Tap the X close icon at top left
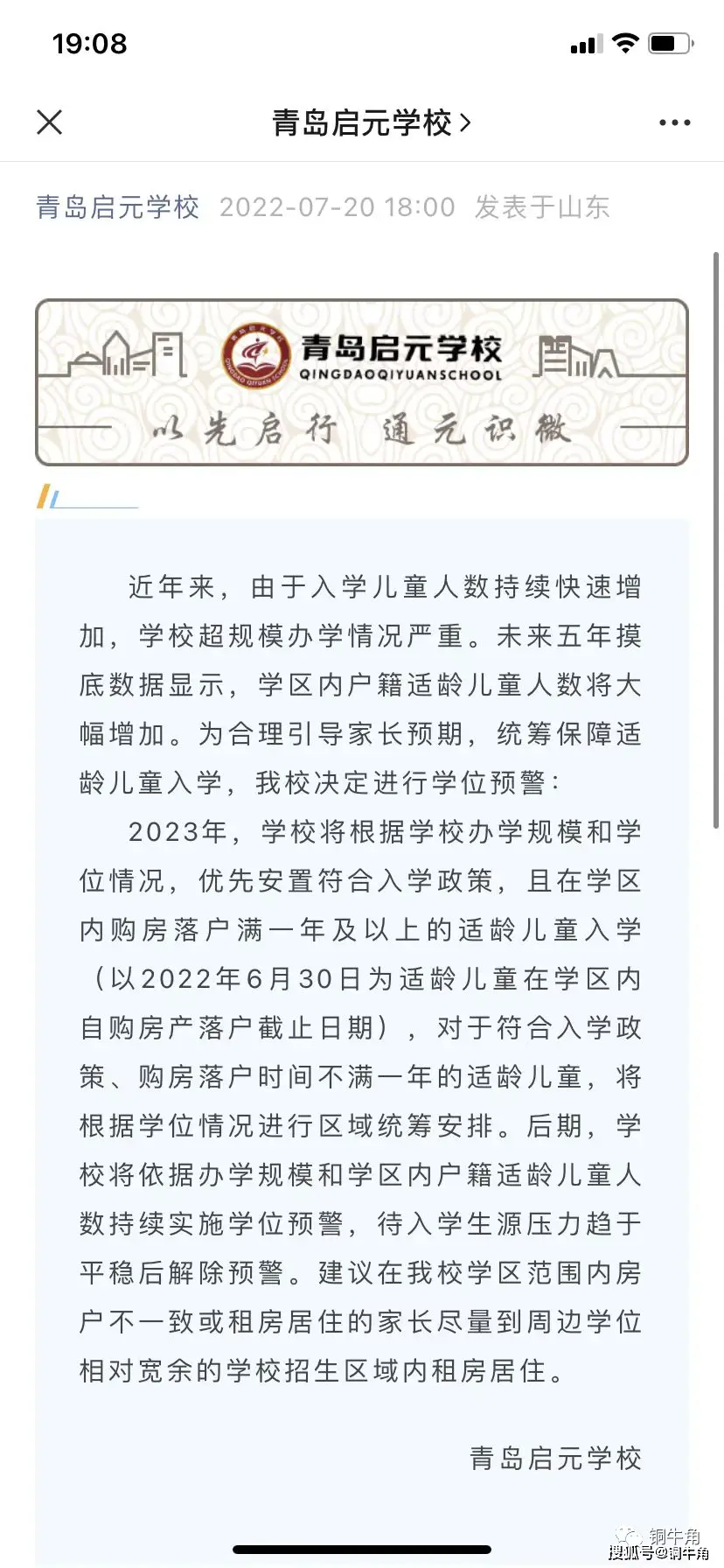Viewport: 724px width, 1568px height. tap(50, 122)
